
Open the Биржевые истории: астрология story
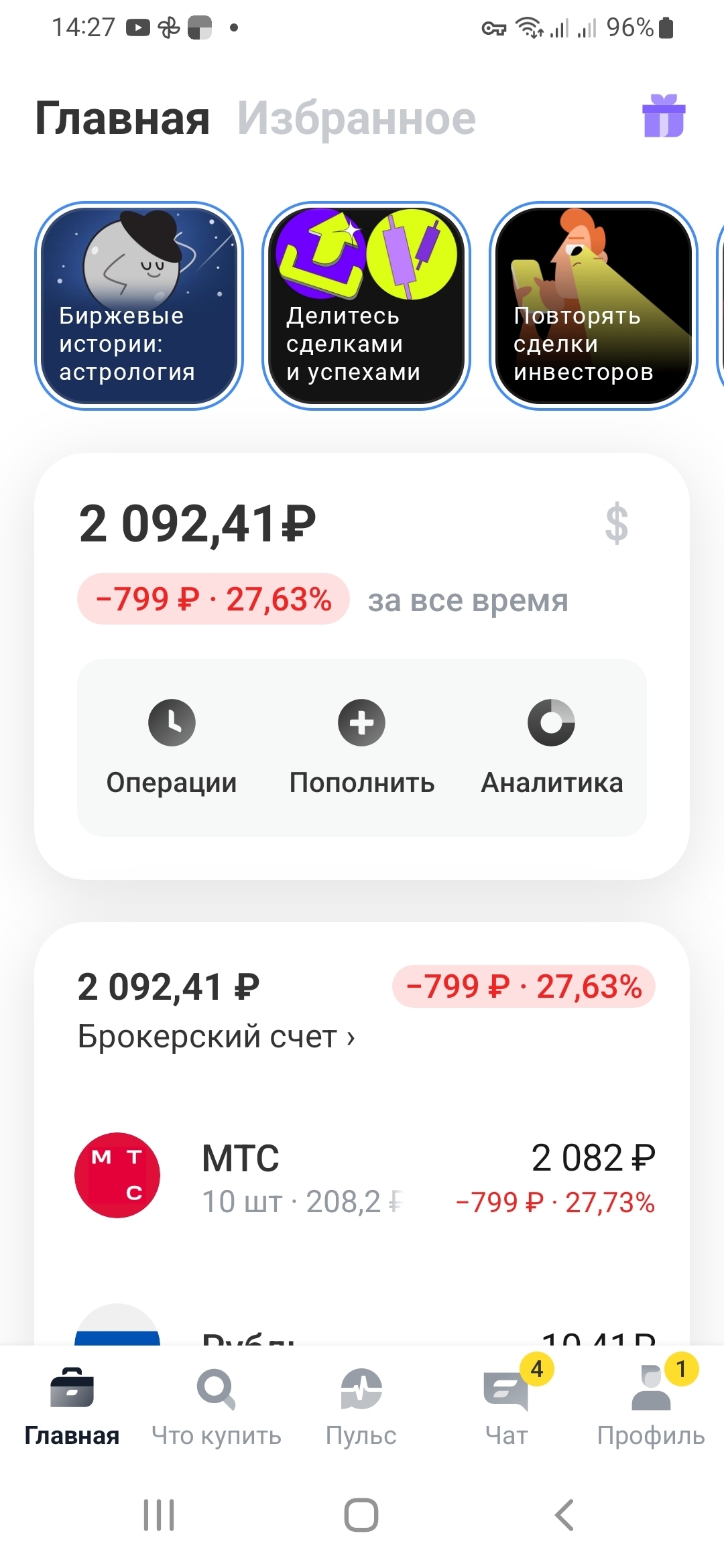coord(139,306)
